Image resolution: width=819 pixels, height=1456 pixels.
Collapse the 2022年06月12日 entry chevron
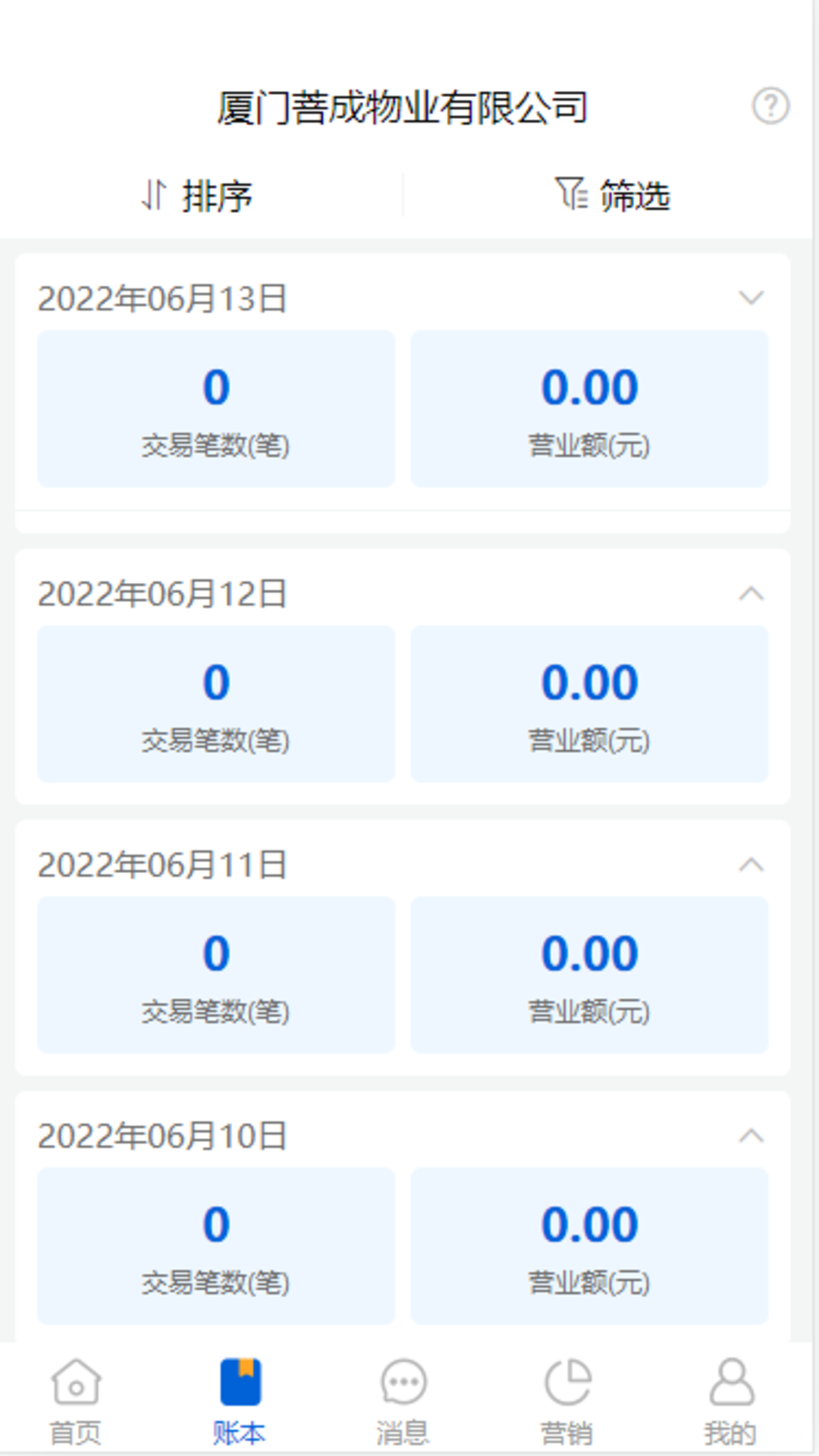(751, 593)
